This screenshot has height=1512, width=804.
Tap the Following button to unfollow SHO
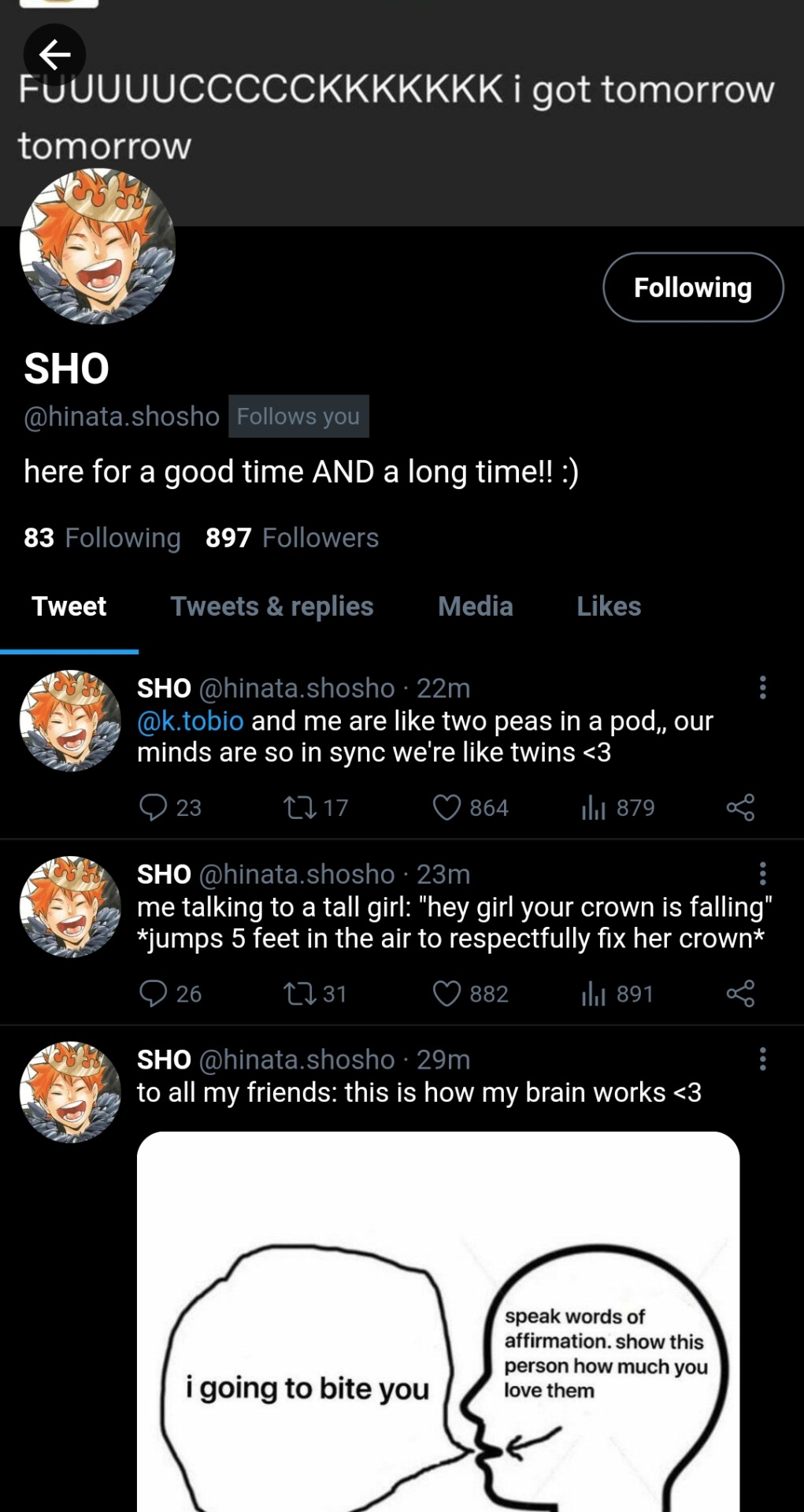(x=693, y=287)
